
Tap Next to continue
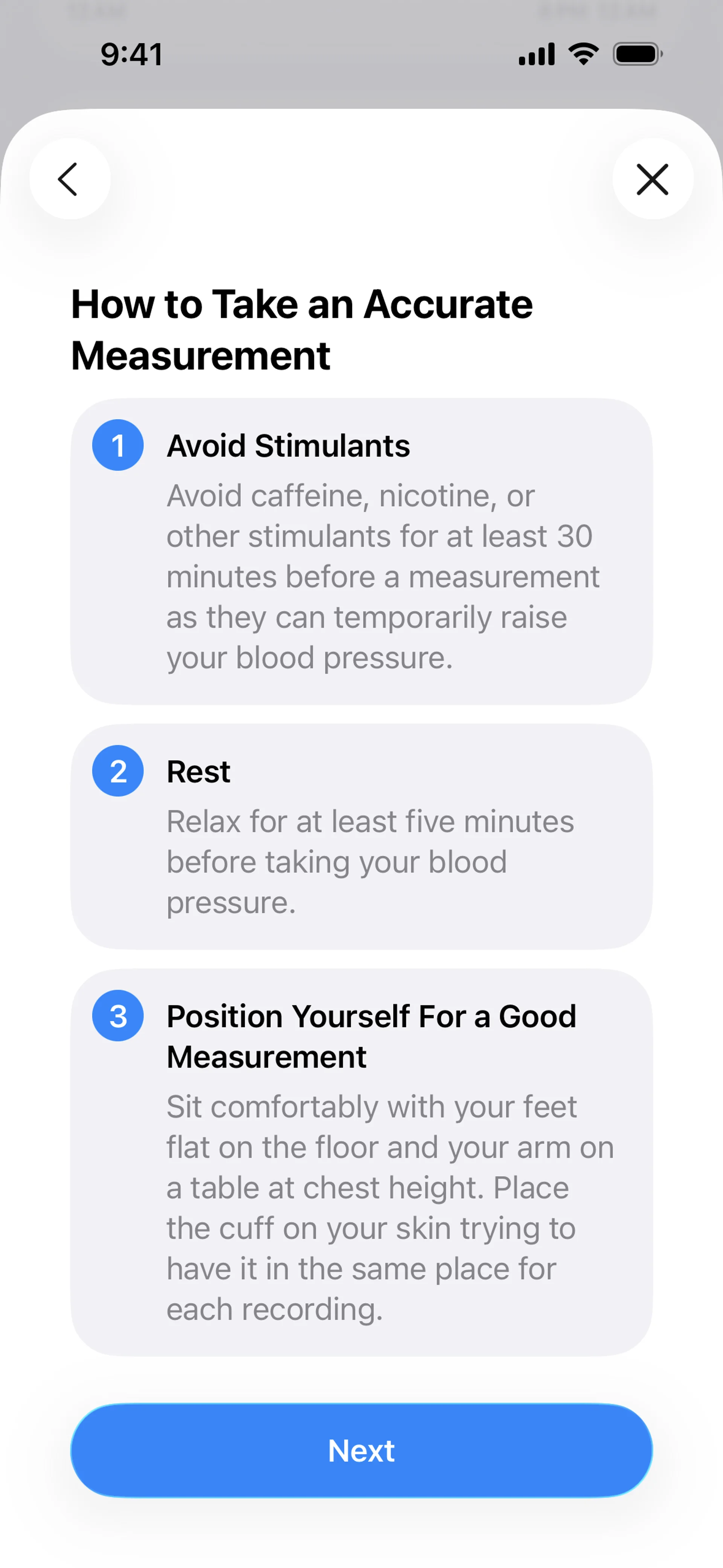tap(361, 1450)
